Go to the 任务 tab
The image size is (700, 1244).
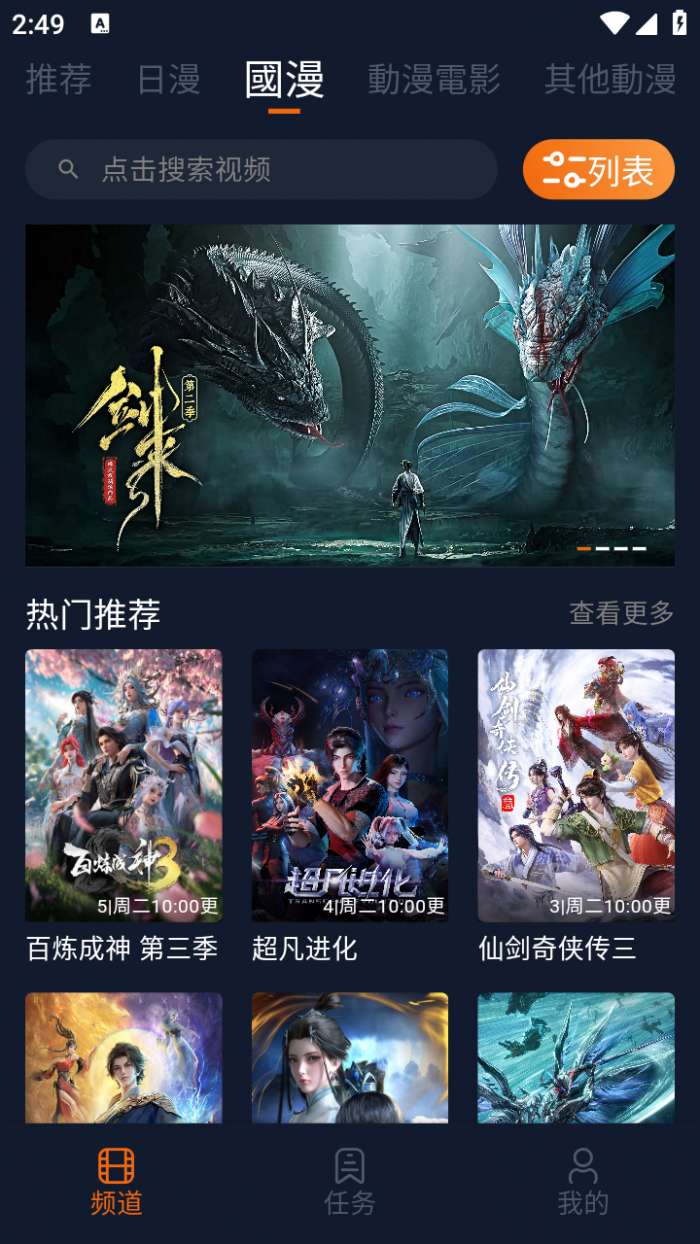pyautogui.click(x=349, y=1182)
